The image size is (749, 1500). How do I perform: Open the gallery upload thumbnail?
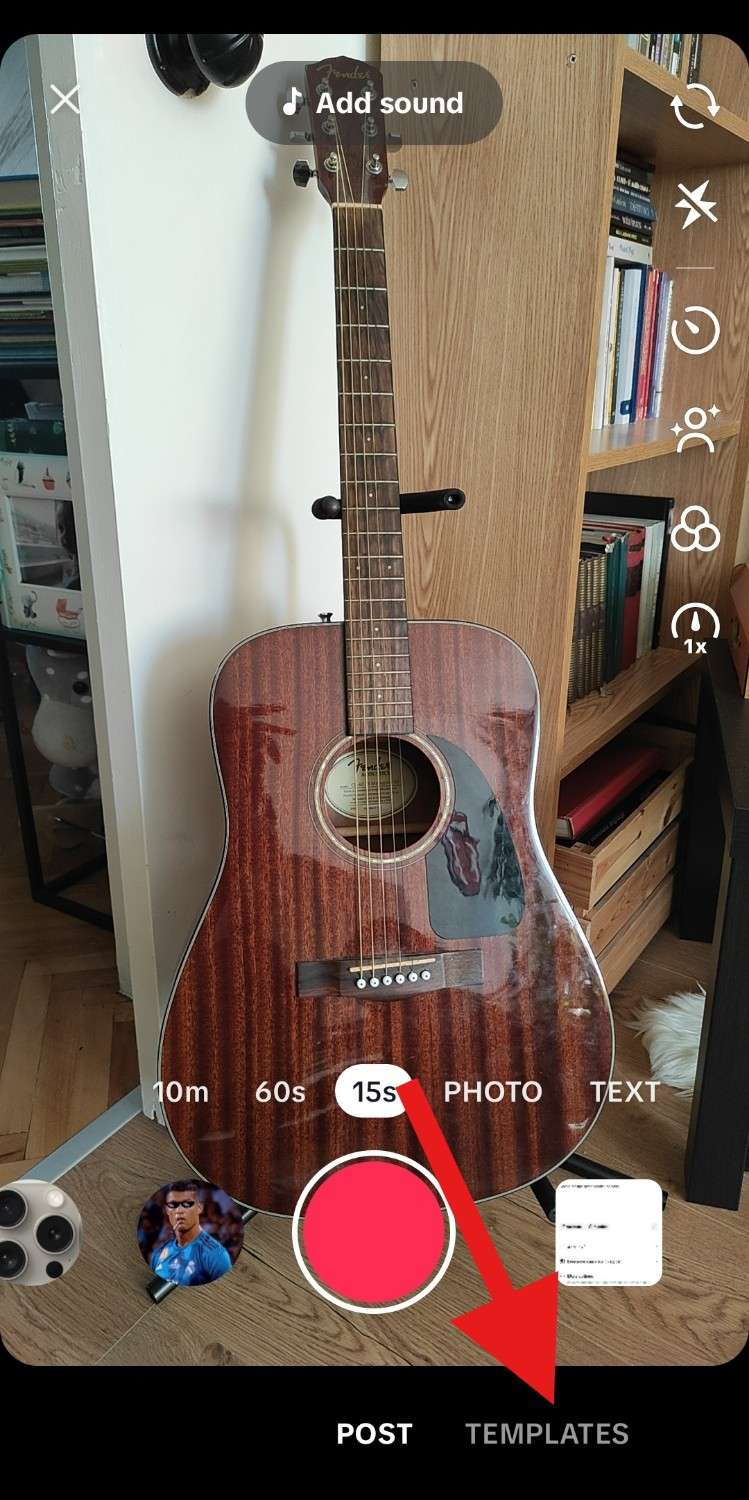pos(609,1233)
